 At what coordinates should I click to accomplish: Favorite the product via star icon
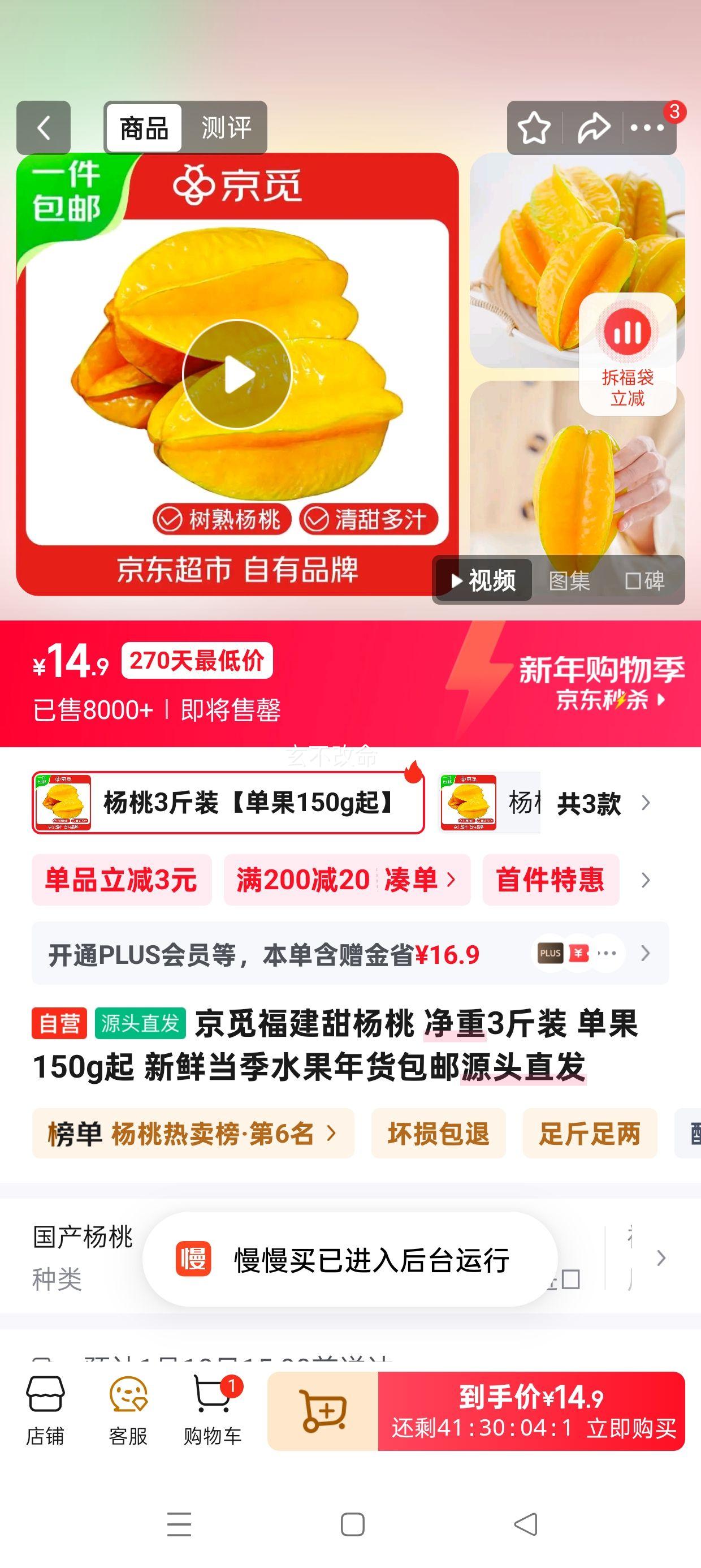(534, 128)
